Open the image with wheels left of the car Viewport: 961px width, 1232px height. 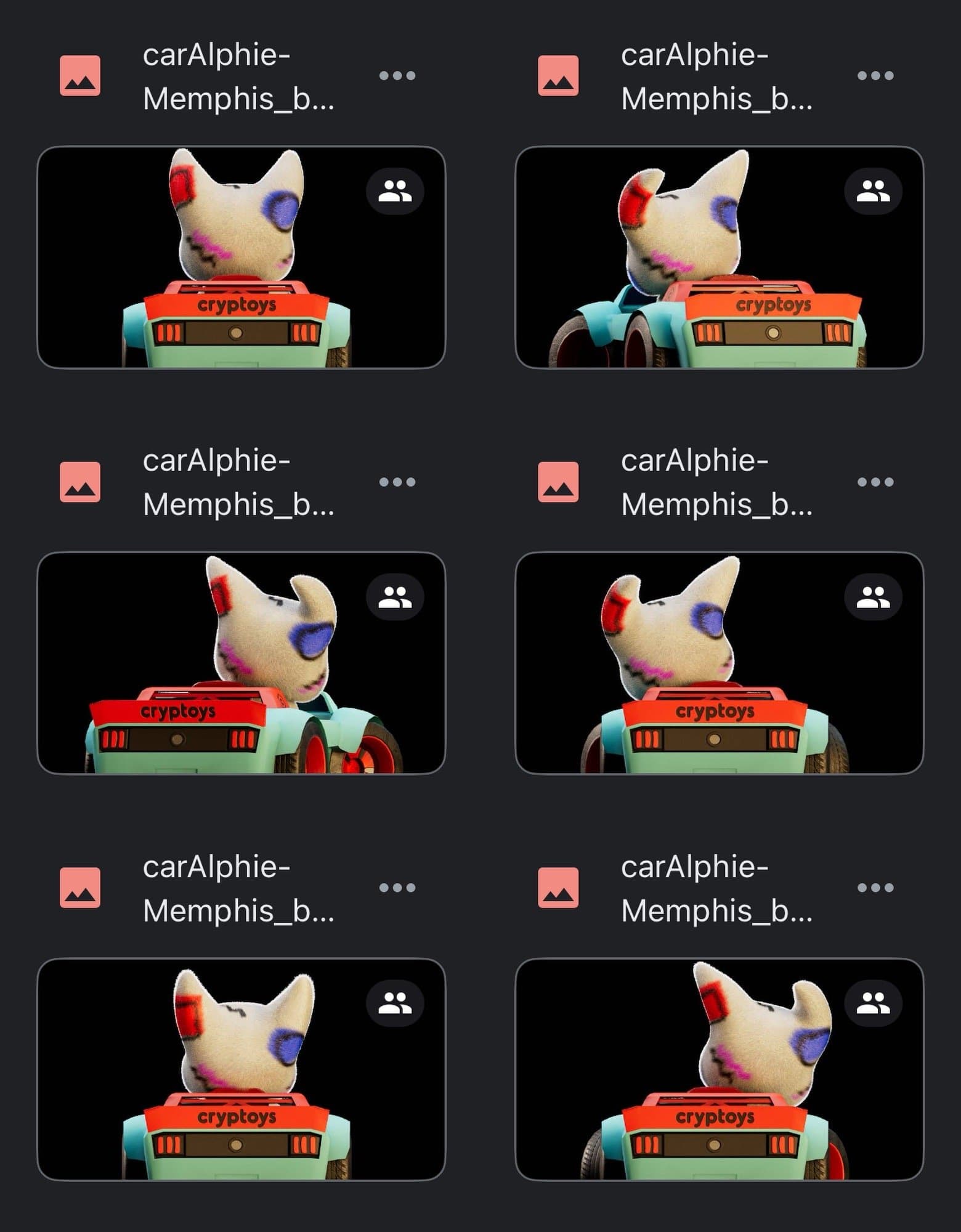tap(719, 257)
